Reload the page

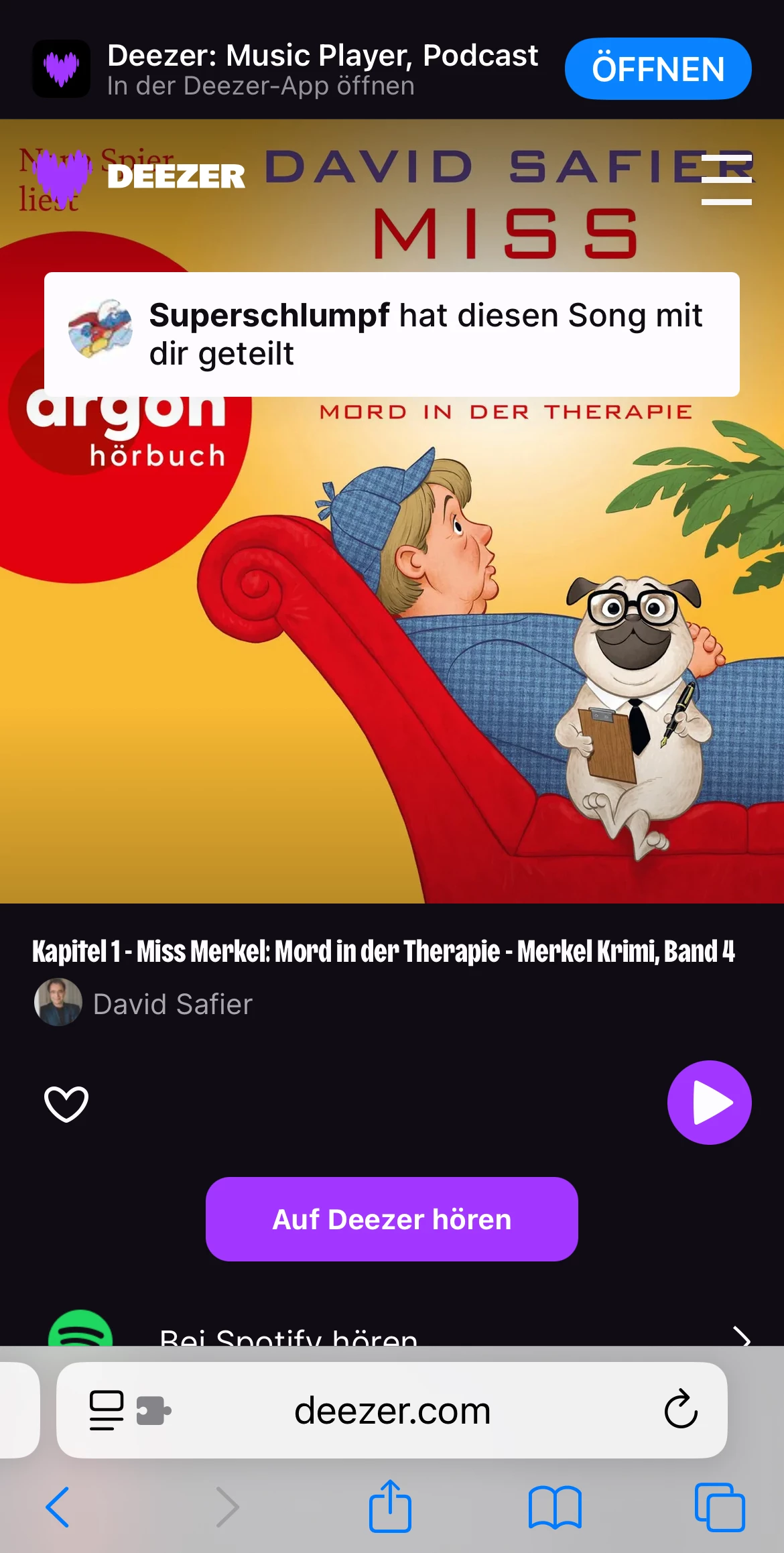click(x=681, y=1410)
